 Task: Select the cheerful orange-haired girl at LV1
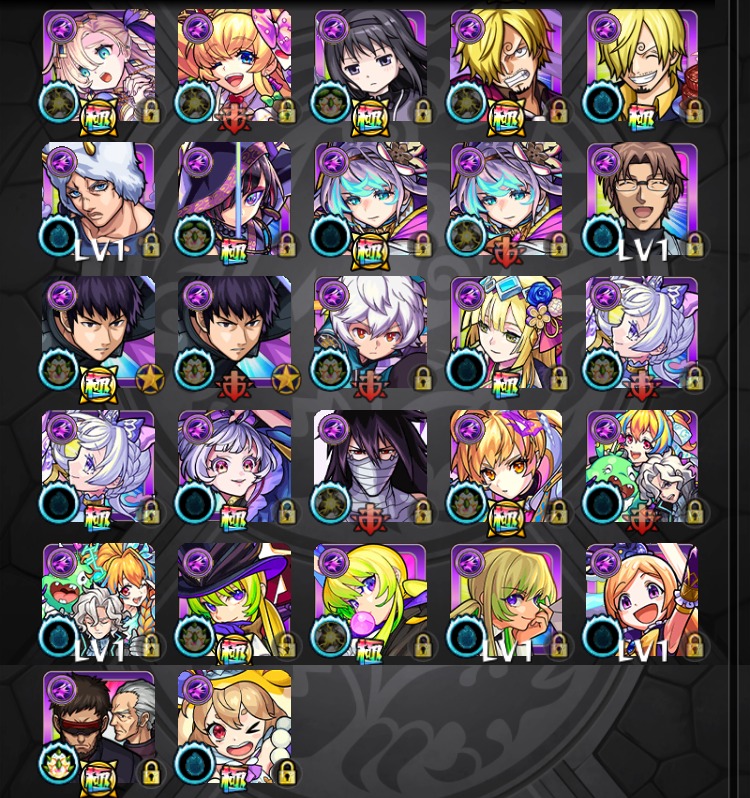coord(642,600)
